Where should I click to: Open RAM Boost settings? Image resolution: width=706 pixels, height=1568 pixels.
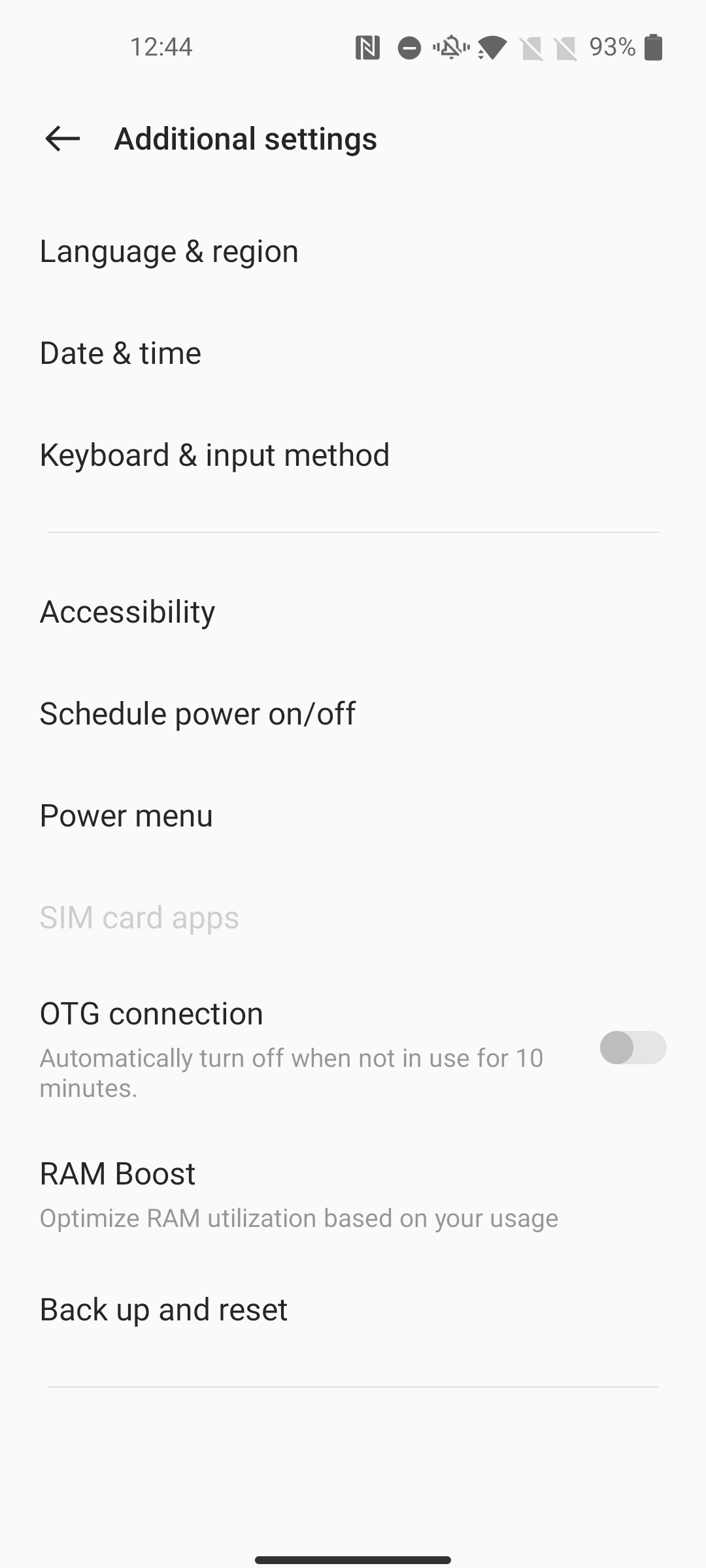pos(353,1194)
